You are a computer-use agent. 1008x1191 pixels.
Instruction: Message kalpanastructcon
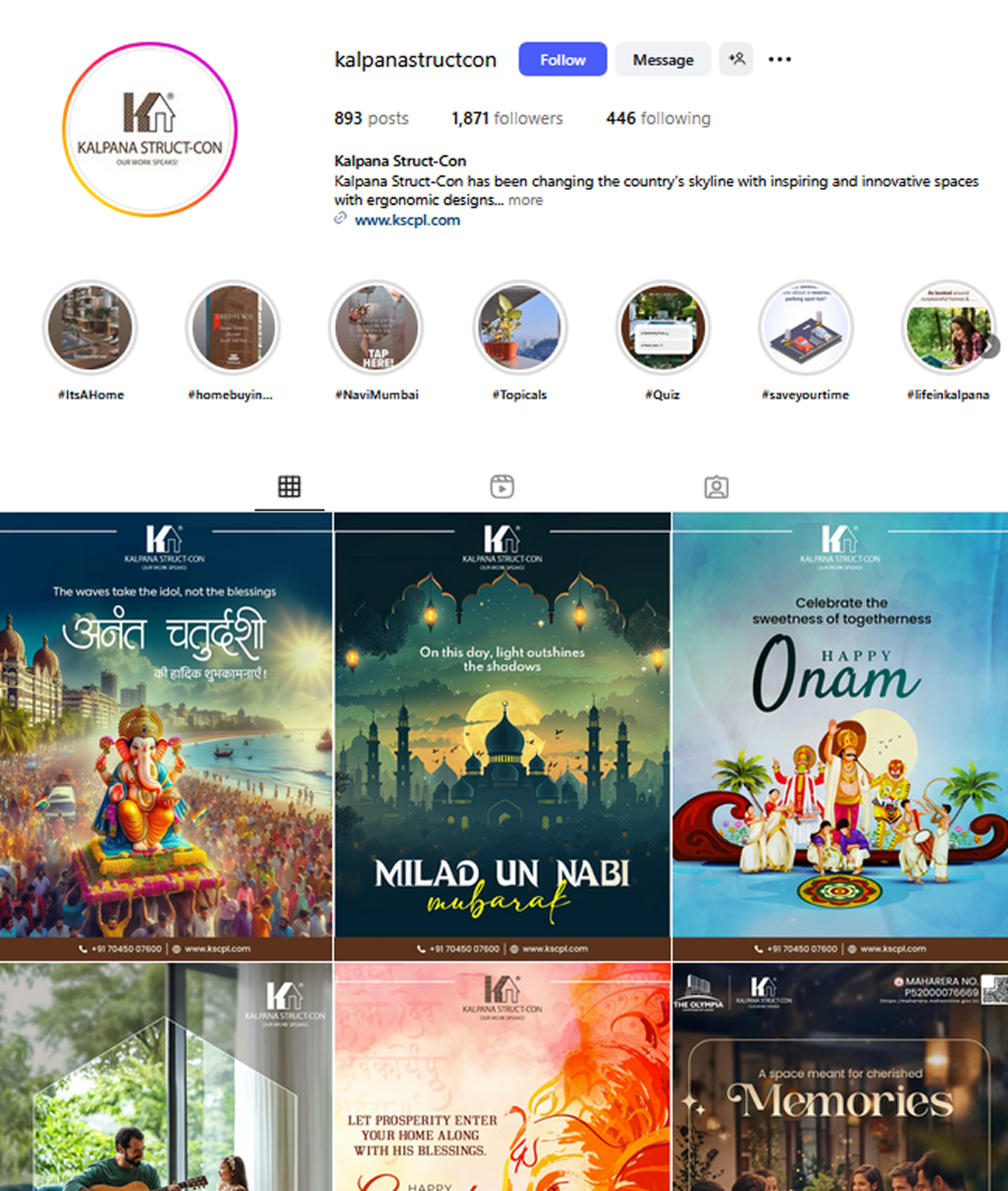(662, 60)
